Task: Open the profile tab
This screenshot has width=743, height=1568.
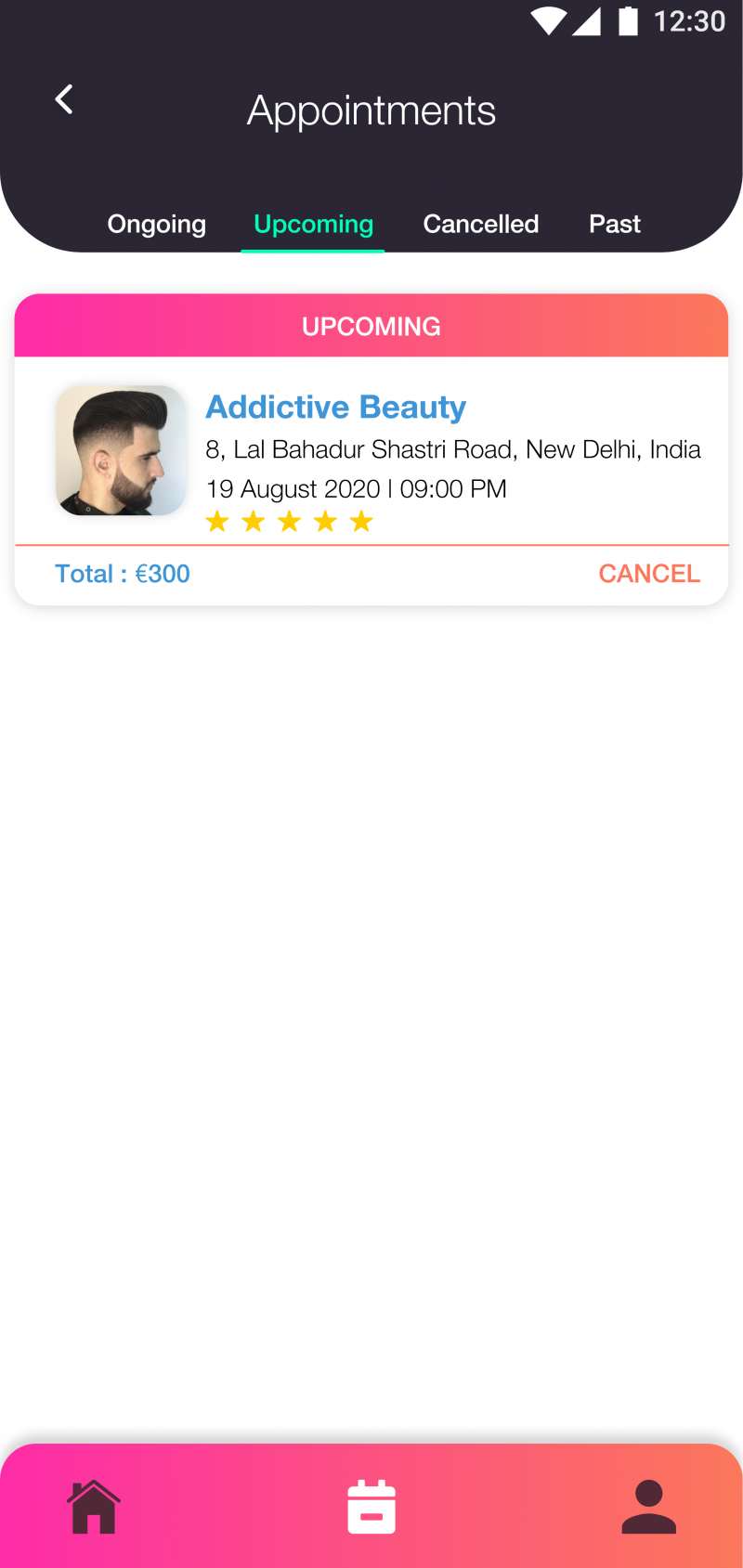Action: 648,1507
